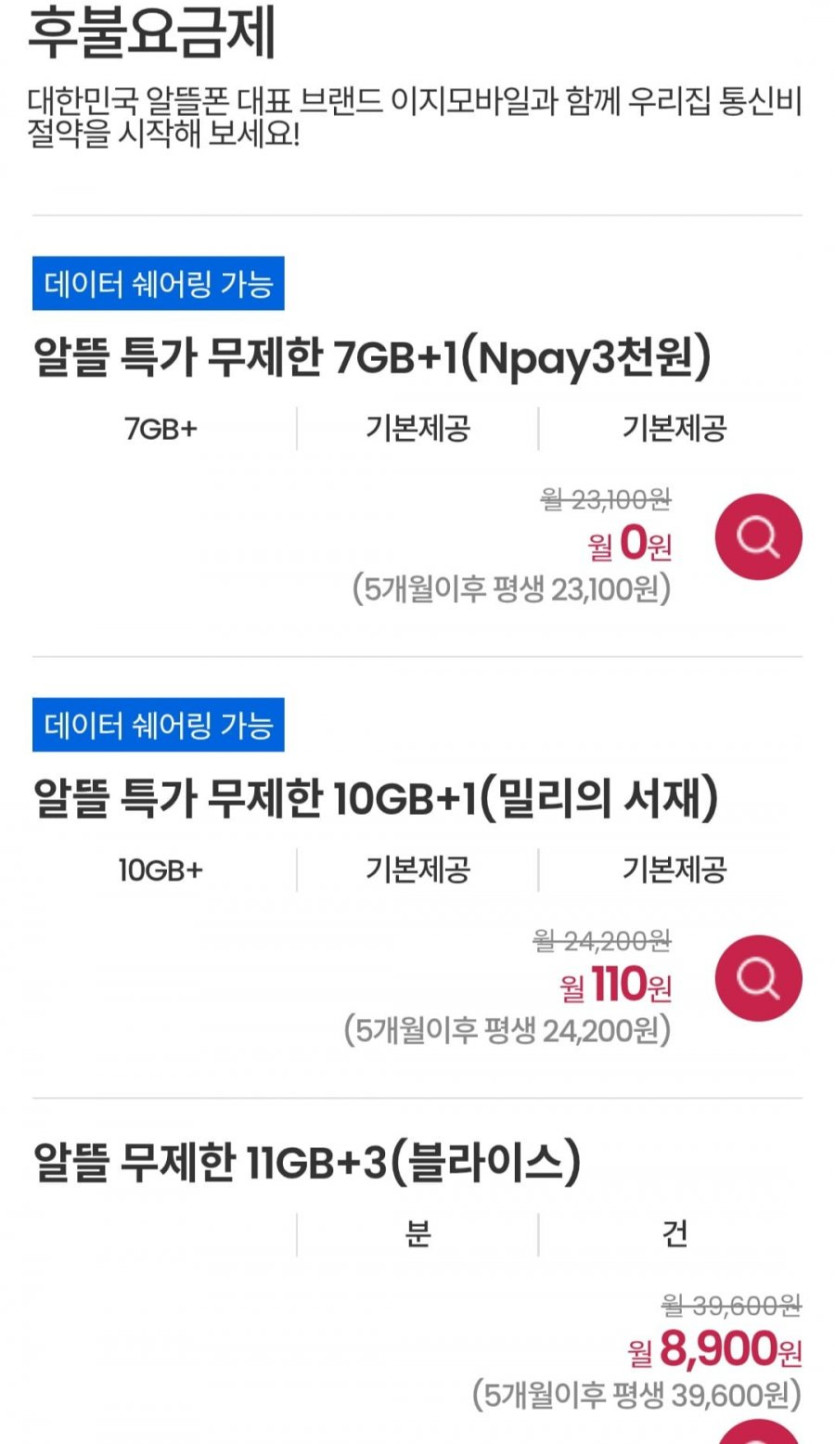Open the magnifier for 10GB+1 밀리의 서재 plan
This screenshot has height=1444, width=835.
point(758,978)
